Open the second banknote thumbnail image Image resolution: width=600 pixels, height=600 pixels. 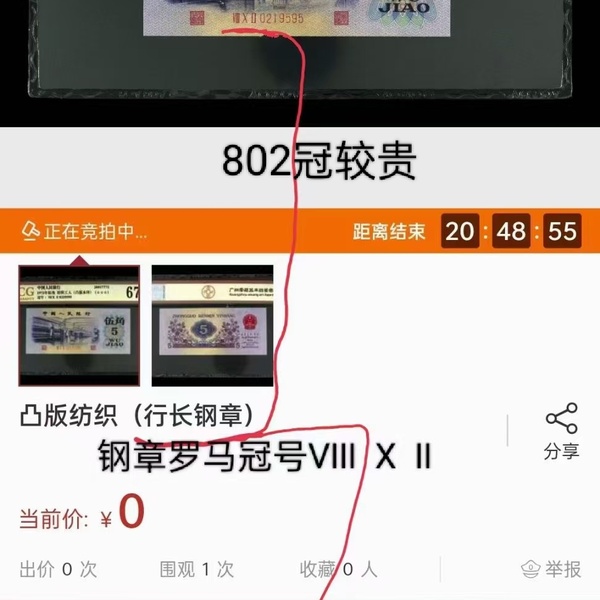click(212, 326)
